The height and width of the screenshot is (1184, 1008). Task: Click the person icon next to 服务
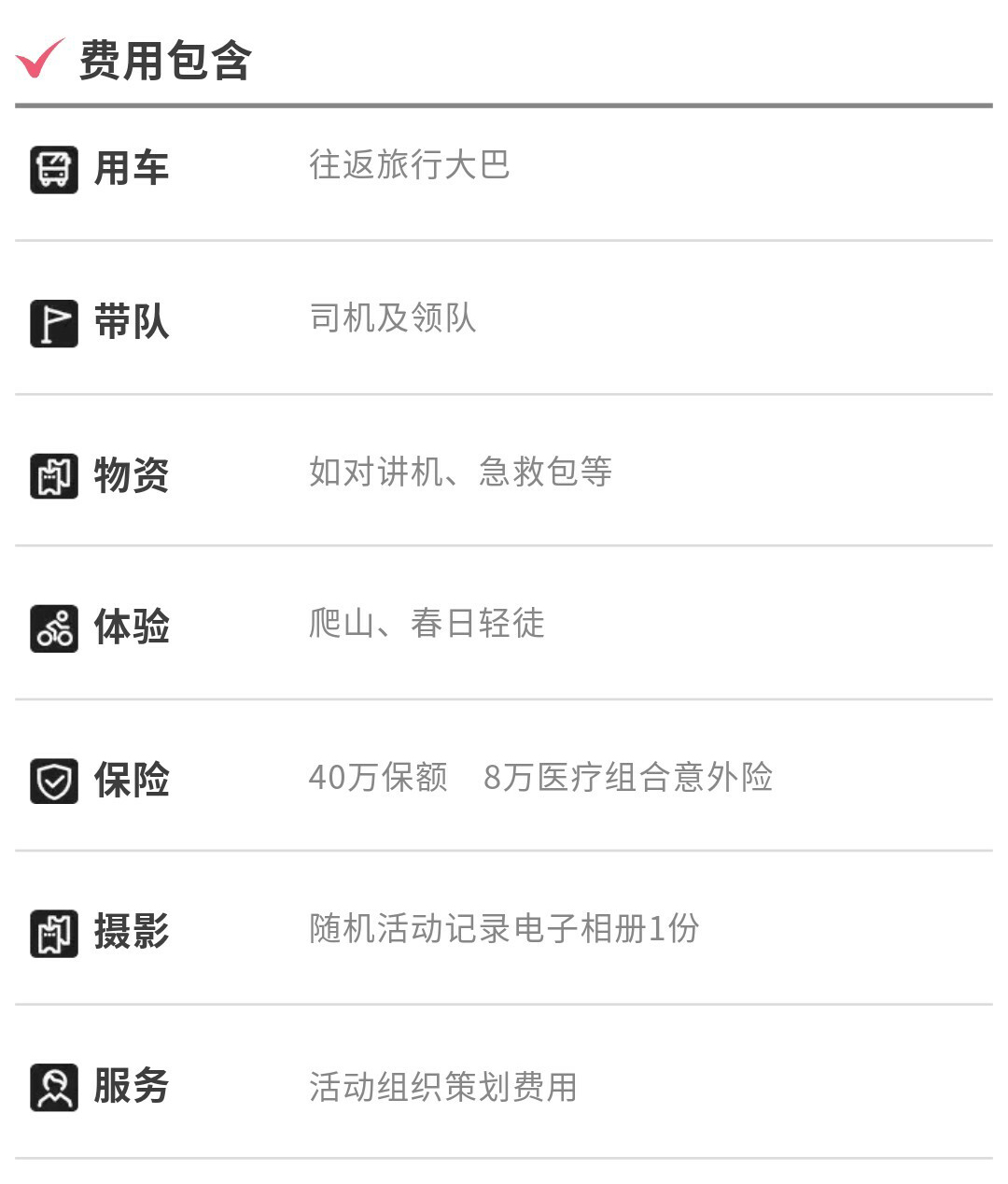point(55,1086)
